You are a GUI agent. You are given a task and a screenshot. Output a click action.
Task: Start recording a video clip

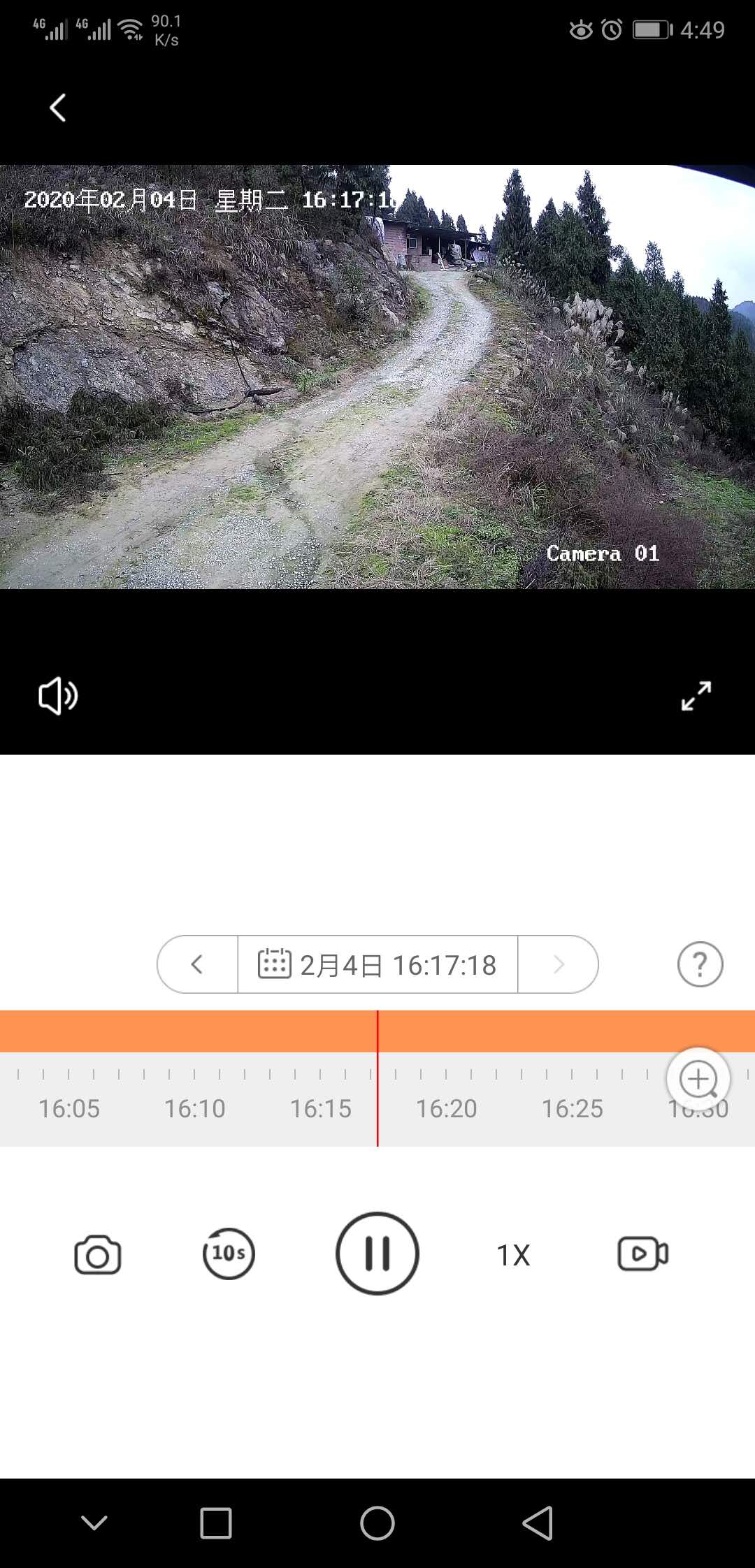coord(643,1254)
